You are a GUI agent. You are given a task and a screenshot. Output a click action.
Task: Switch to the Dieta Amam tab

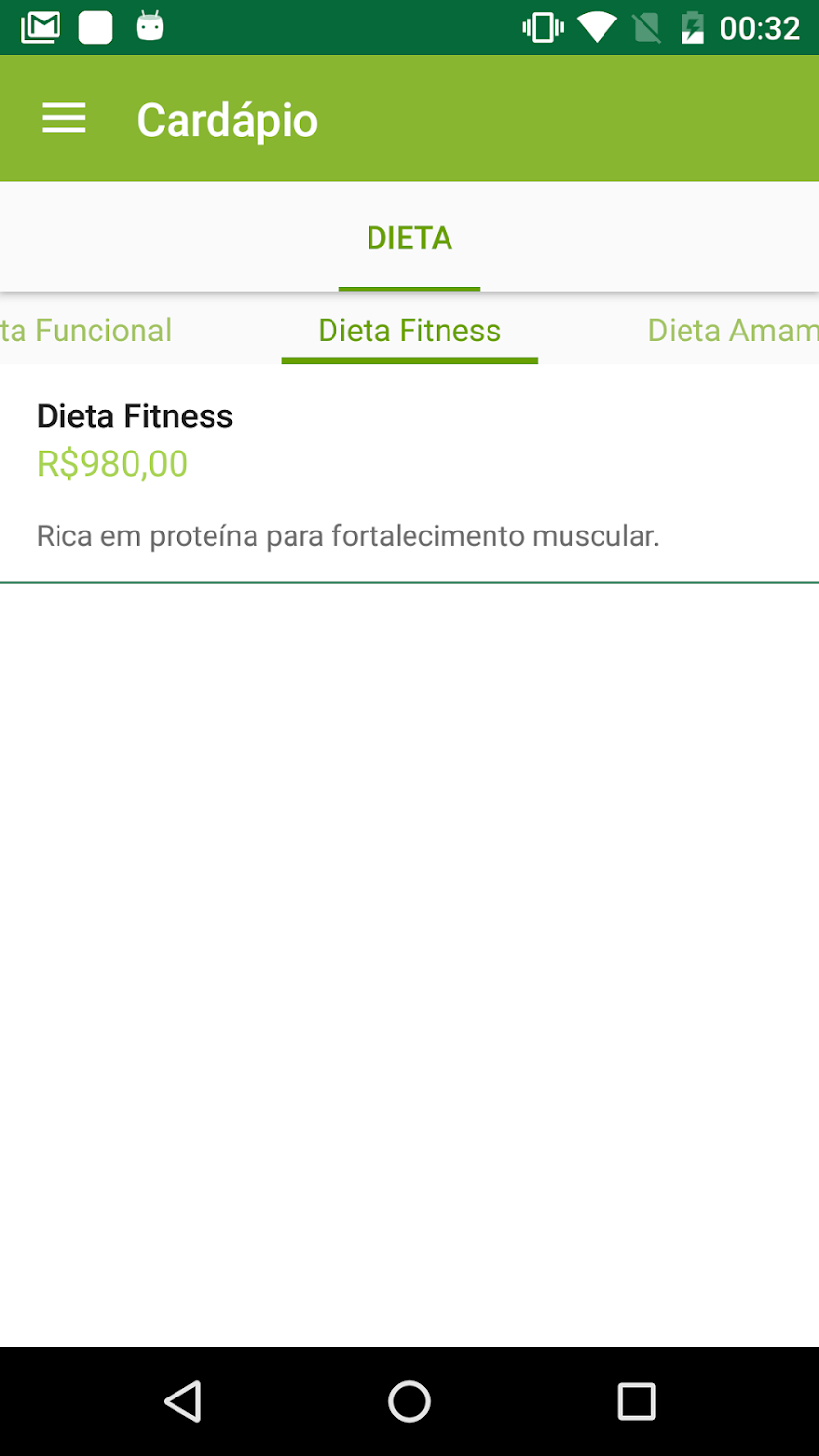click(x=733, y=331)
